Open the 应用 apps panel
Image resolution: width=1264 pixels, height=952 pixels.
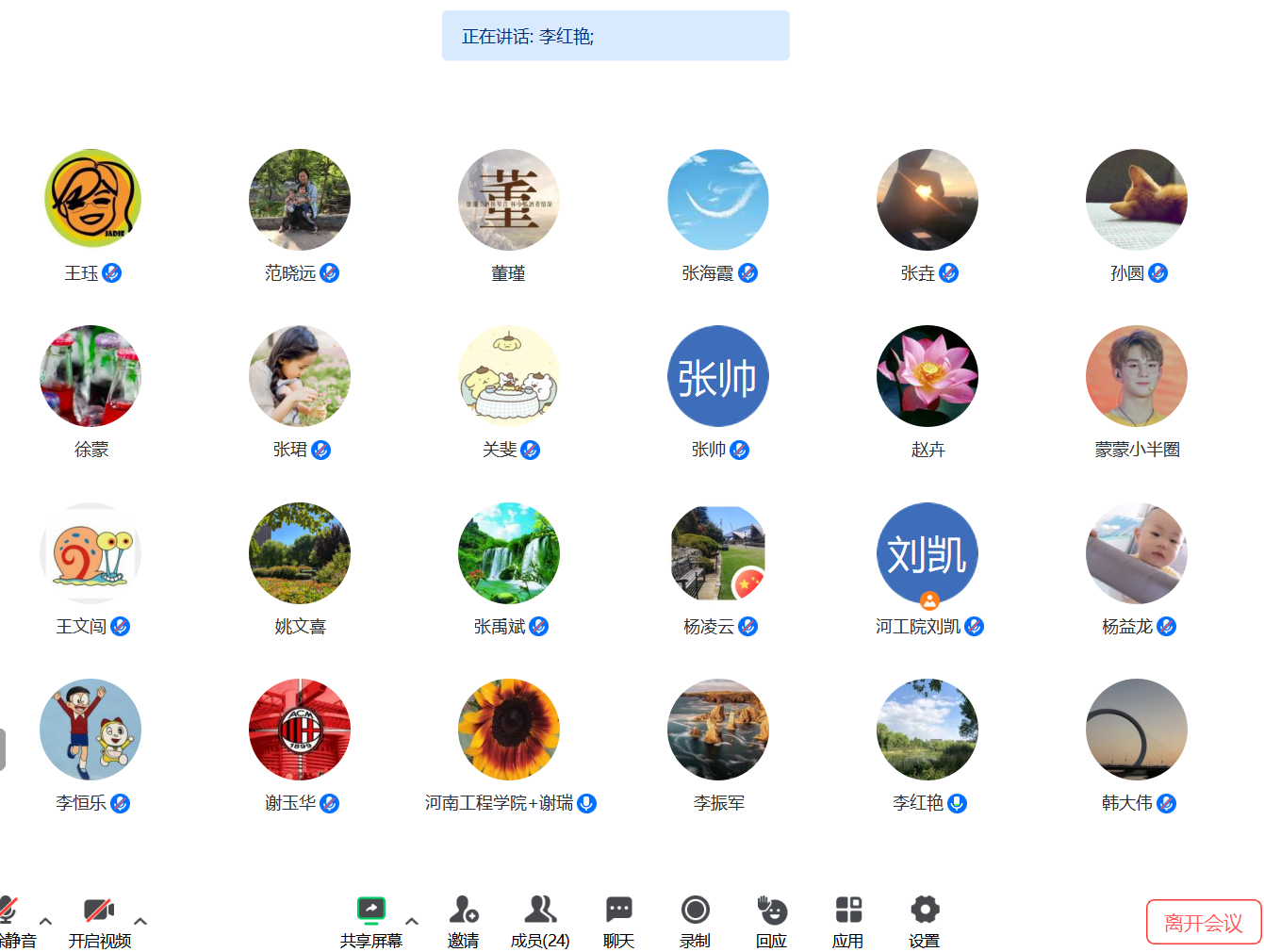click(847, 920)
